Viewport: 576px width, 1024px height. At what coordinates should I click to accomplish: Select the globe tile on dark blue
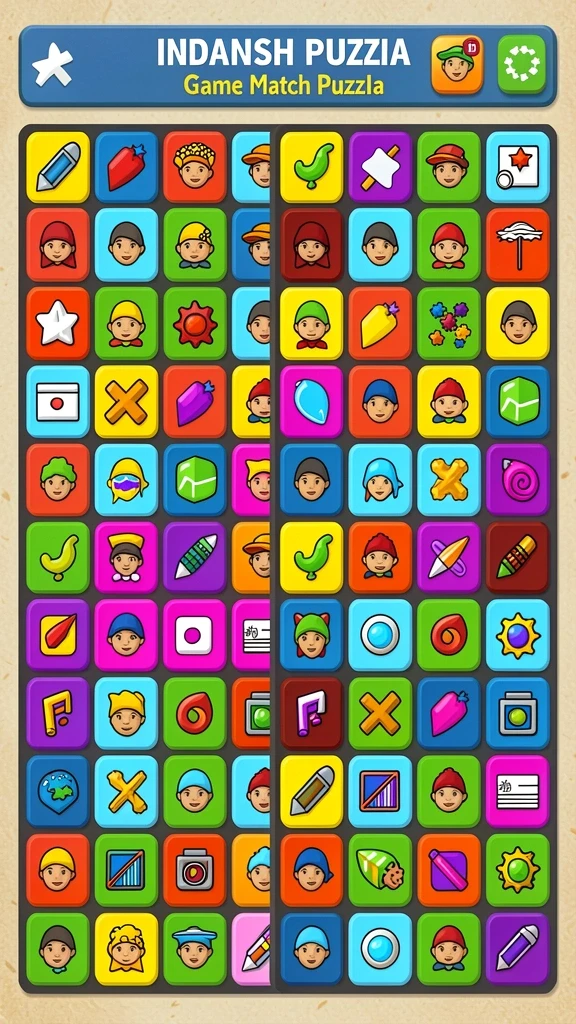[x=57, y=792]
